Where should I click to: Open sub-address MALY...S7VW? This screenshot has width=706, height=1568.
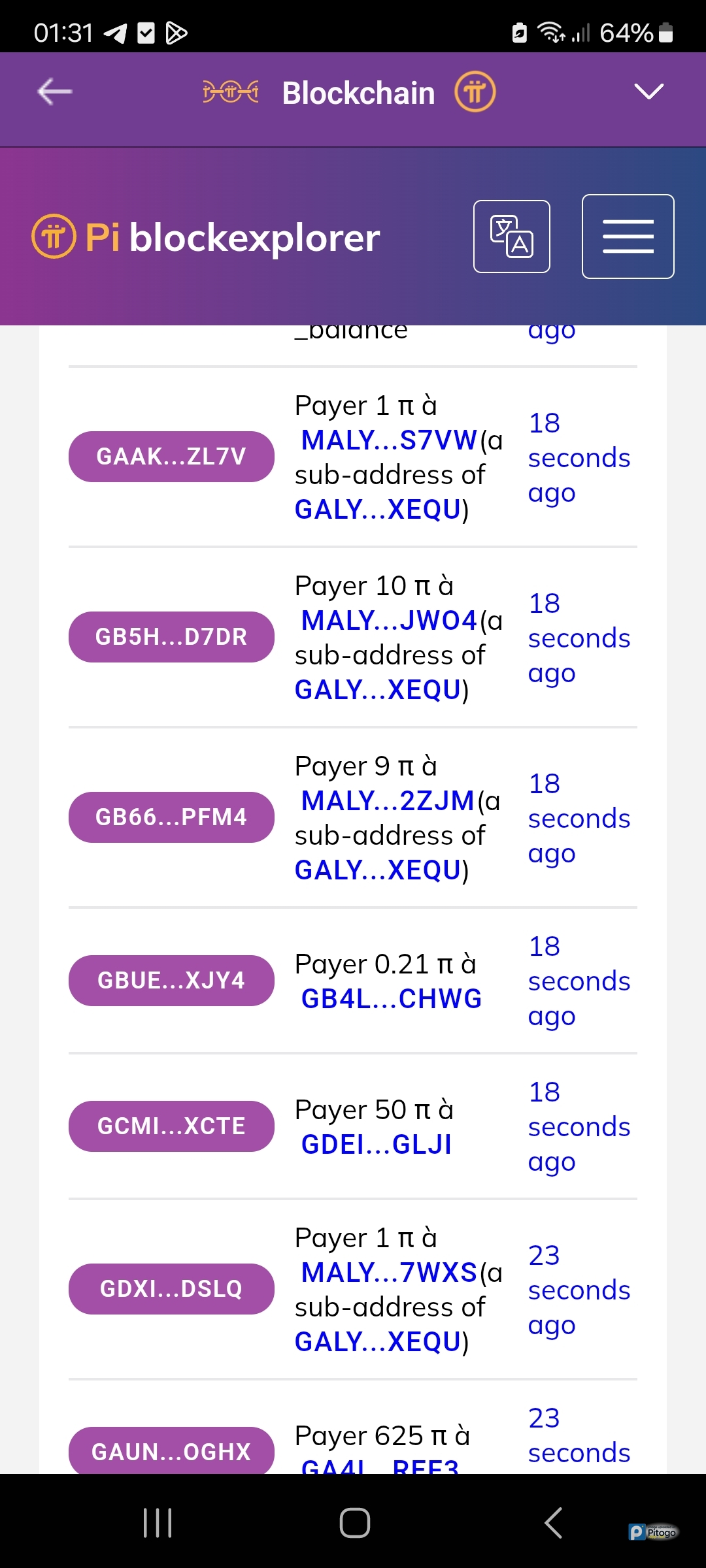[388, 440]
